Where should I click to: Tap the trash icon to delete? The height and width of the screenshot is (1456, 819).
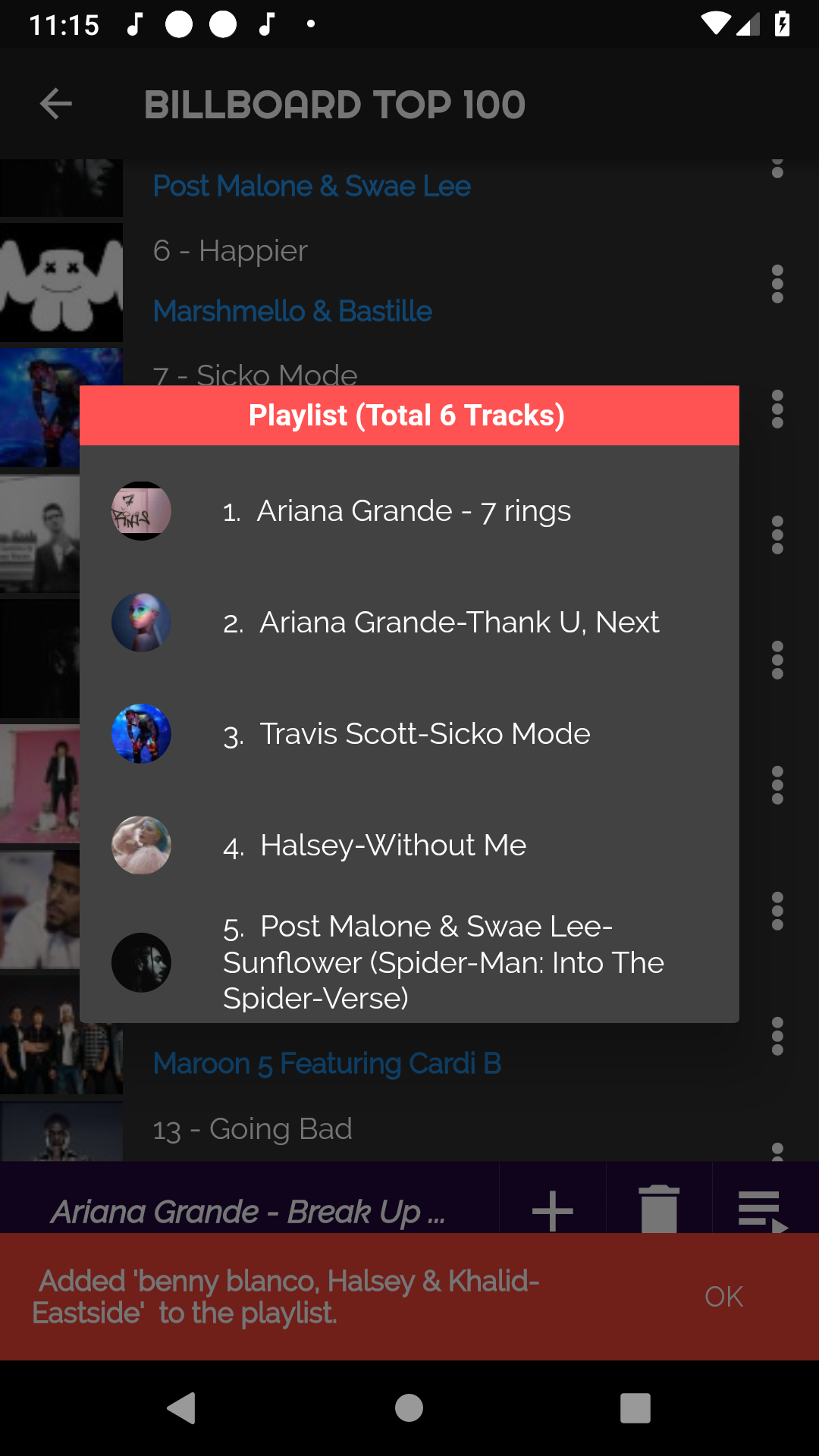(x=659, y=1210)
